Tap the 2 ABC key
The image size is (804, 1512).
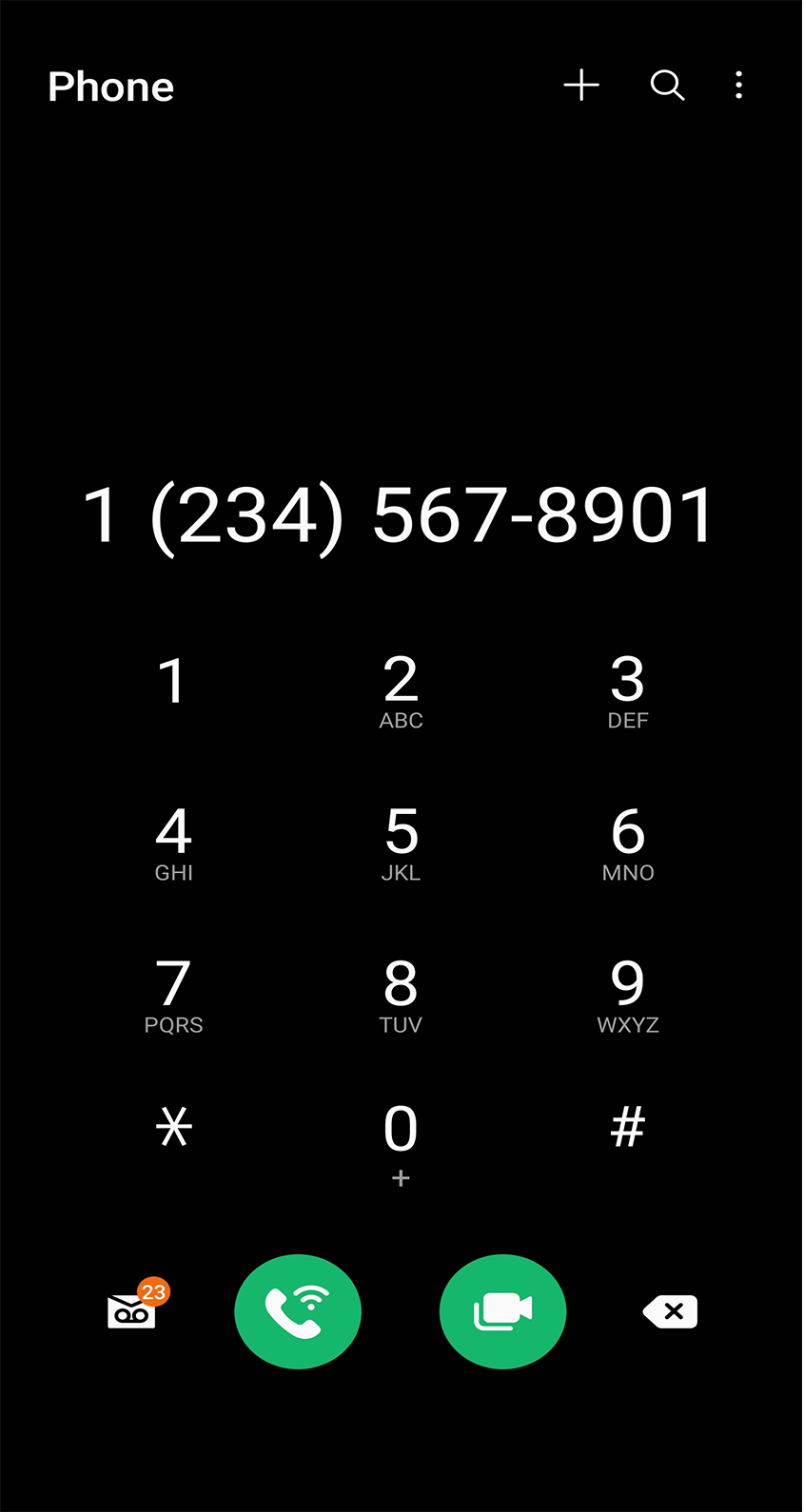click(401, 689)
